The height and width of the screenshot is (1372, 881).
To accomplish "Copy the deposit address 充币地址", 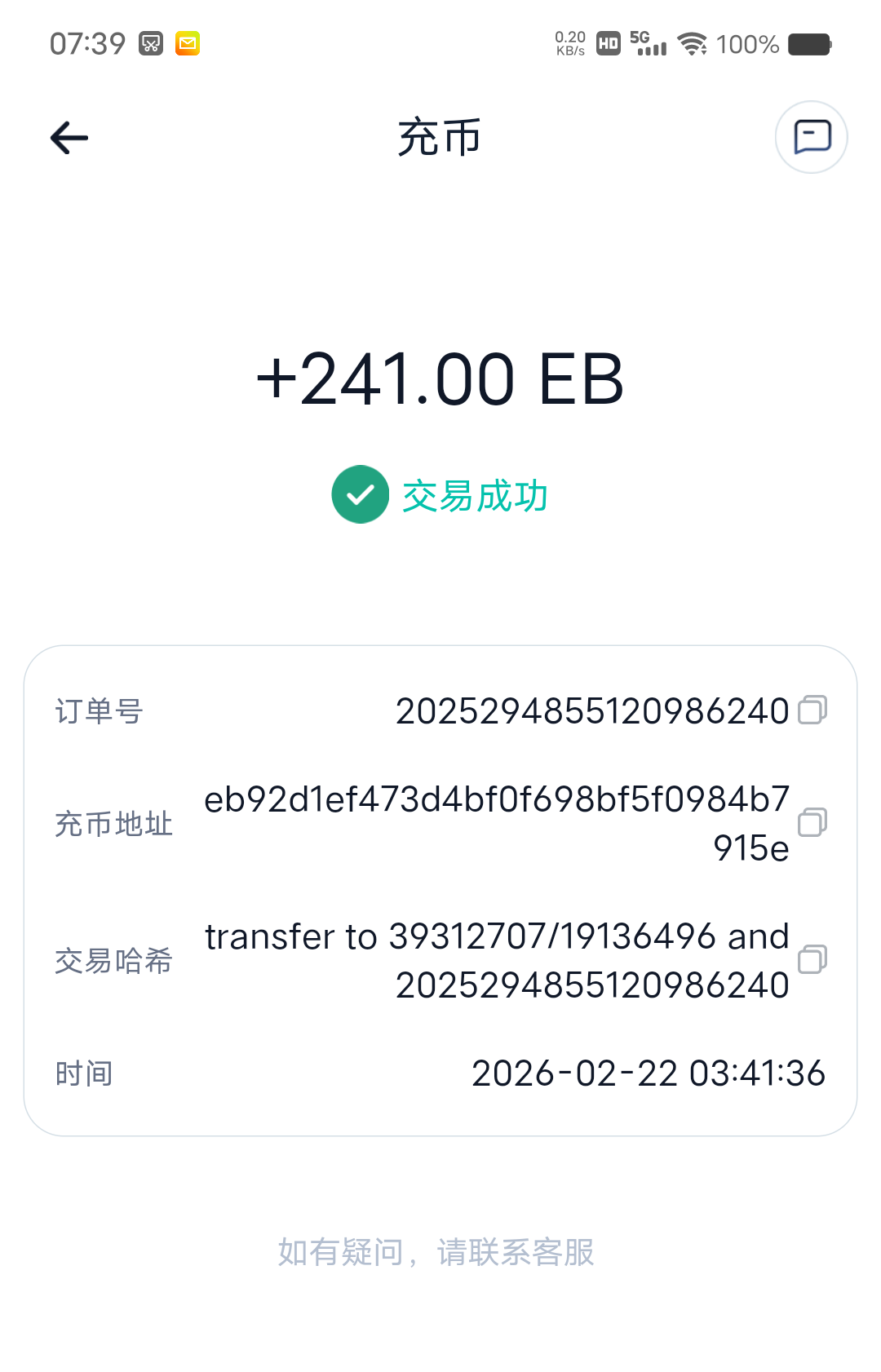I will point(812,822).
